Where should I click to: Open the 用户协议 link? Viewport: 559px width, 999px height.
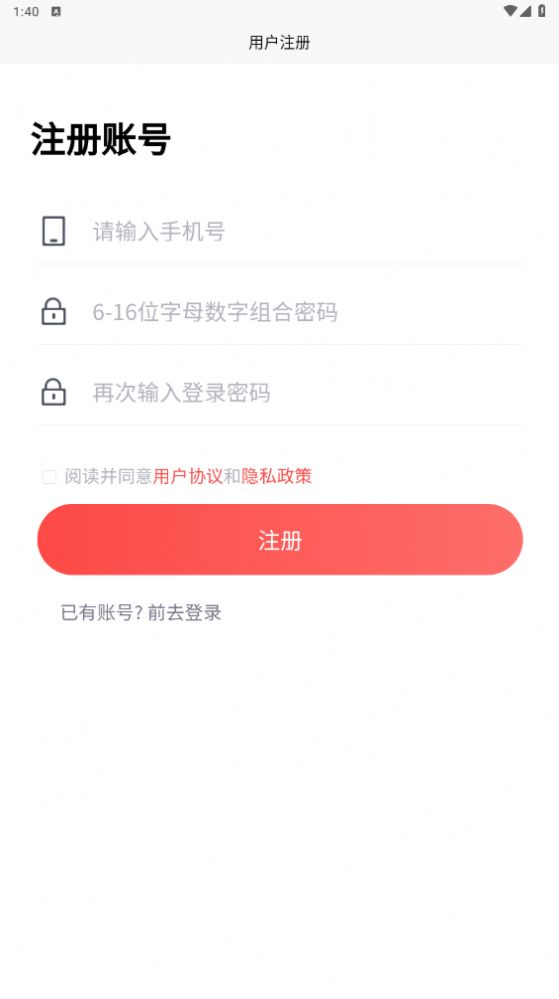click(188, 476)
